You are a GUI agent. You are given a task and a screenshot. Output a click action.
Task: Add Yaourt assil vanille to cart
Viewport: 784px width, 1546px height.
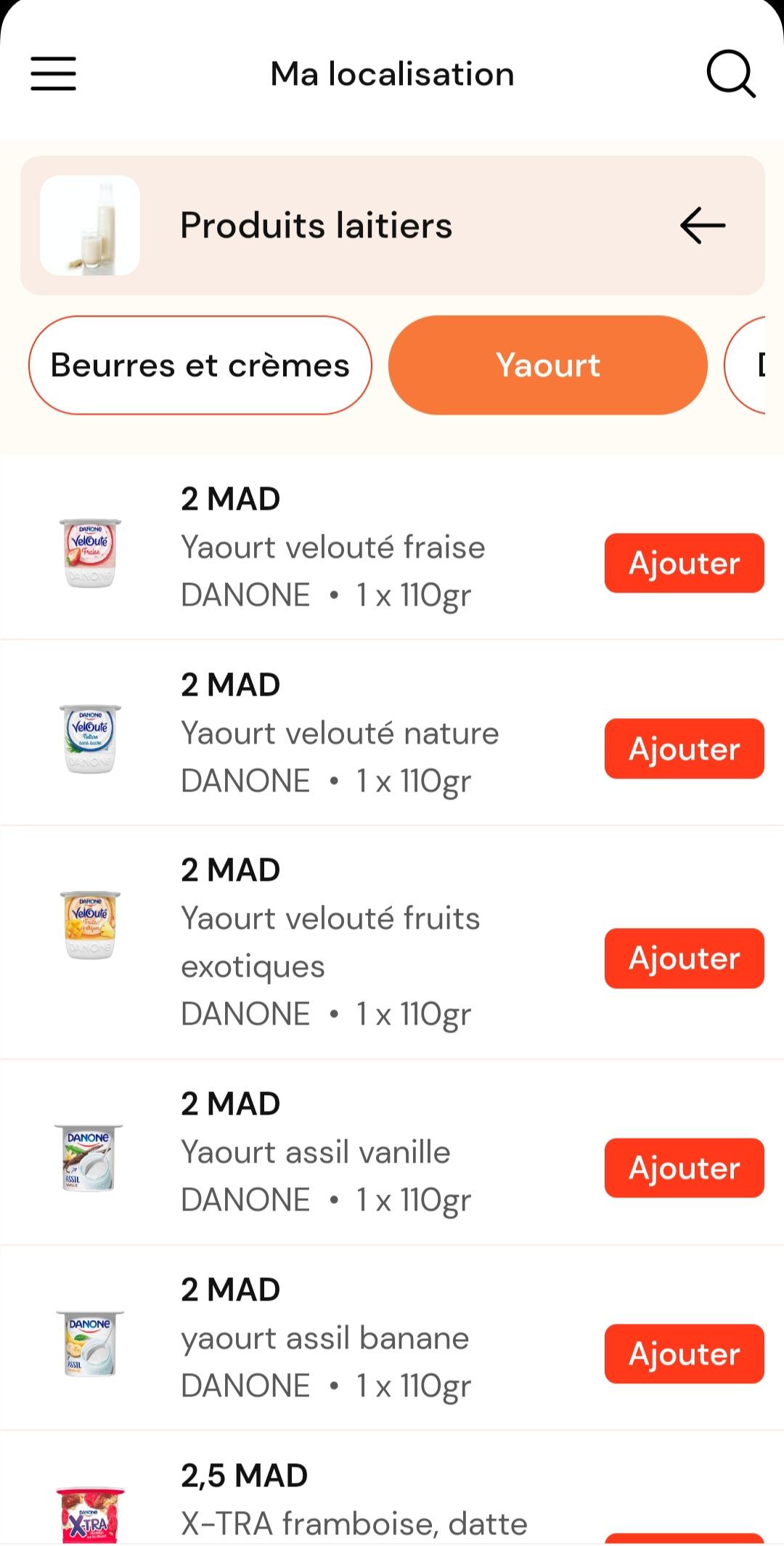(685, 1168)
